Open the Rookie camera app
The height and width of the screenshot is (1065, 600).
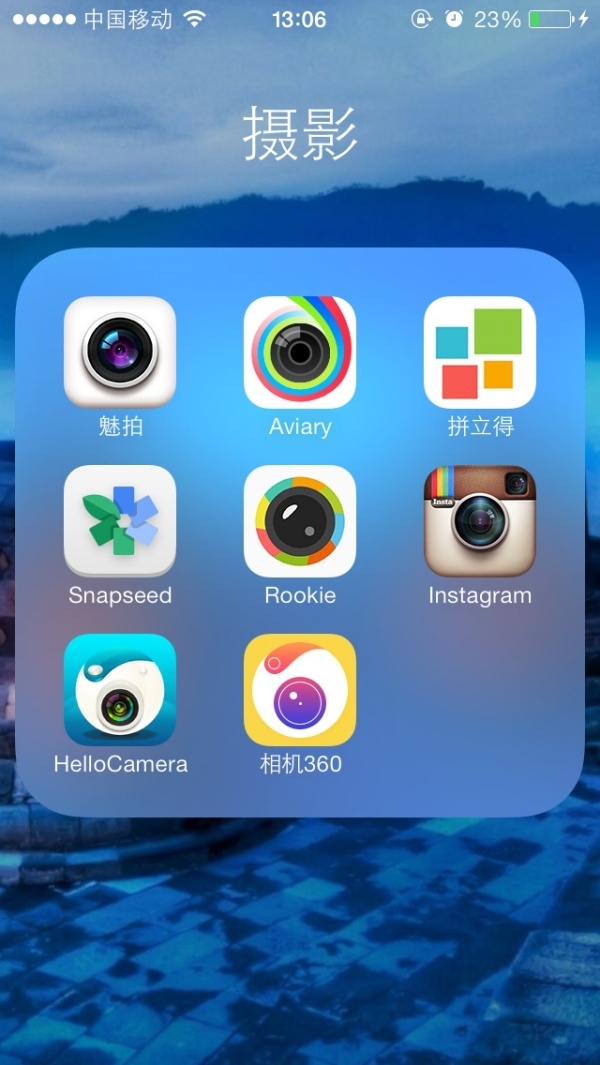[x=300, y=521]
